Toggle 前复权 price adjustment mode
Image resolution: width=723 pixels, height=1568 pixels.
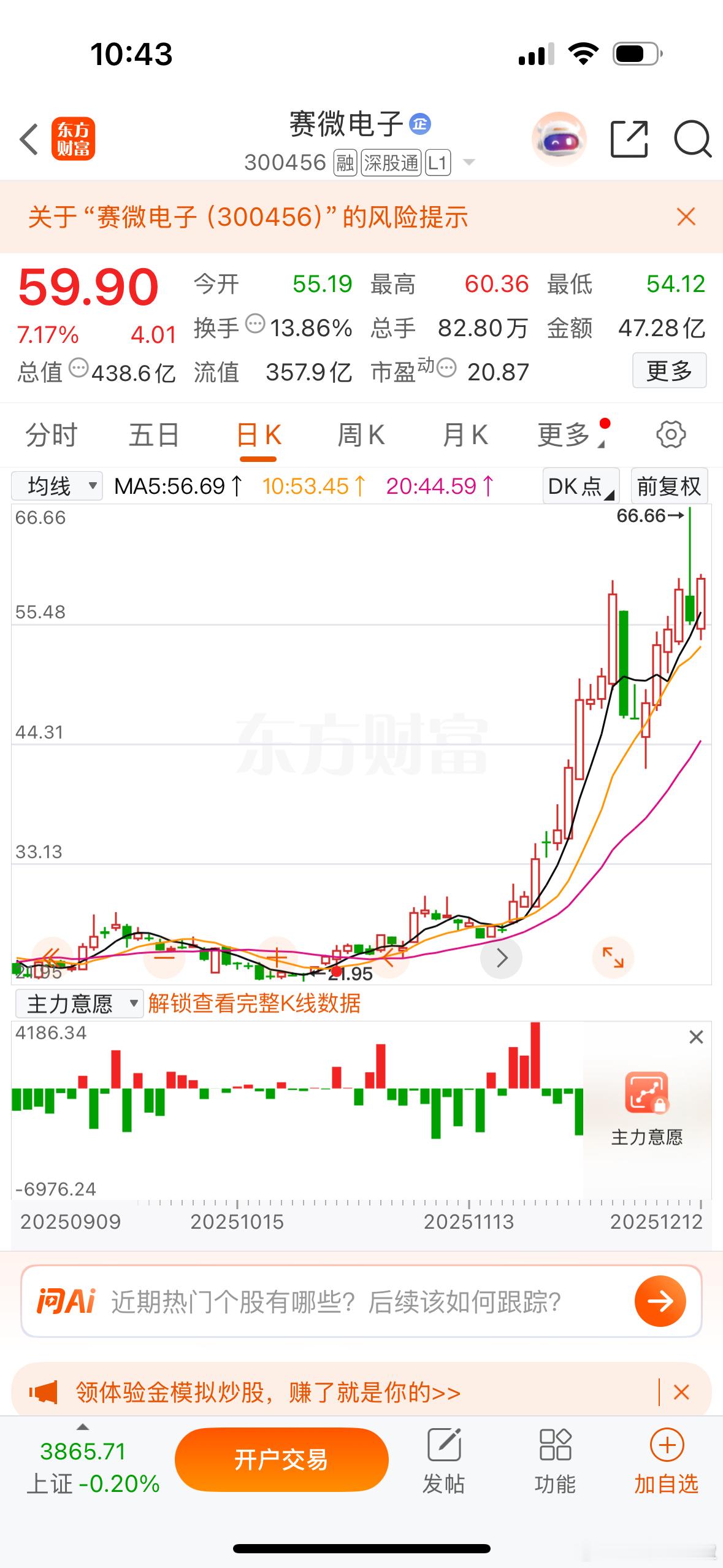[670, 485]
